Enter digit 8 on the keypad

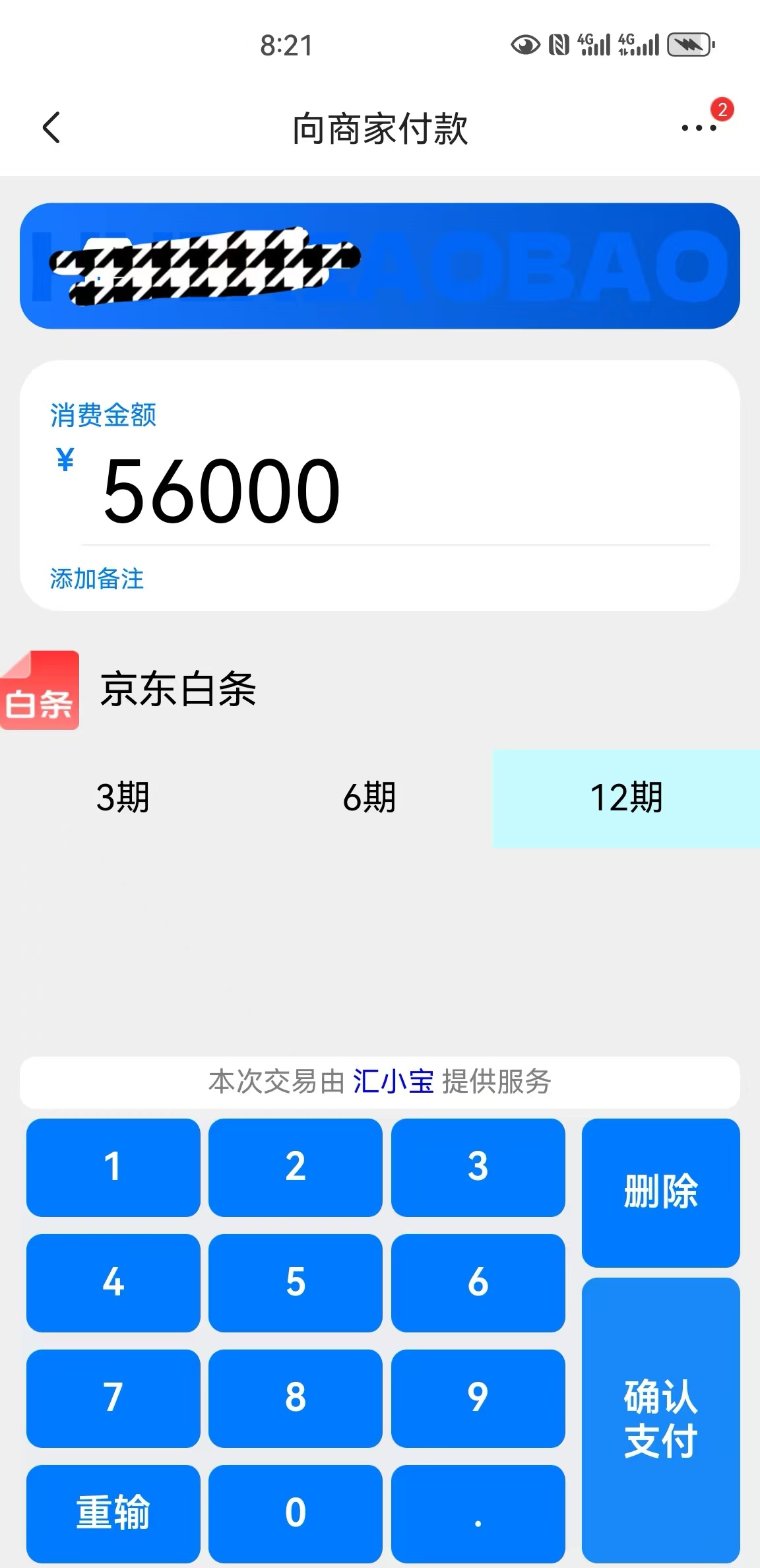pyautogui.click(x=295, y=1398)
